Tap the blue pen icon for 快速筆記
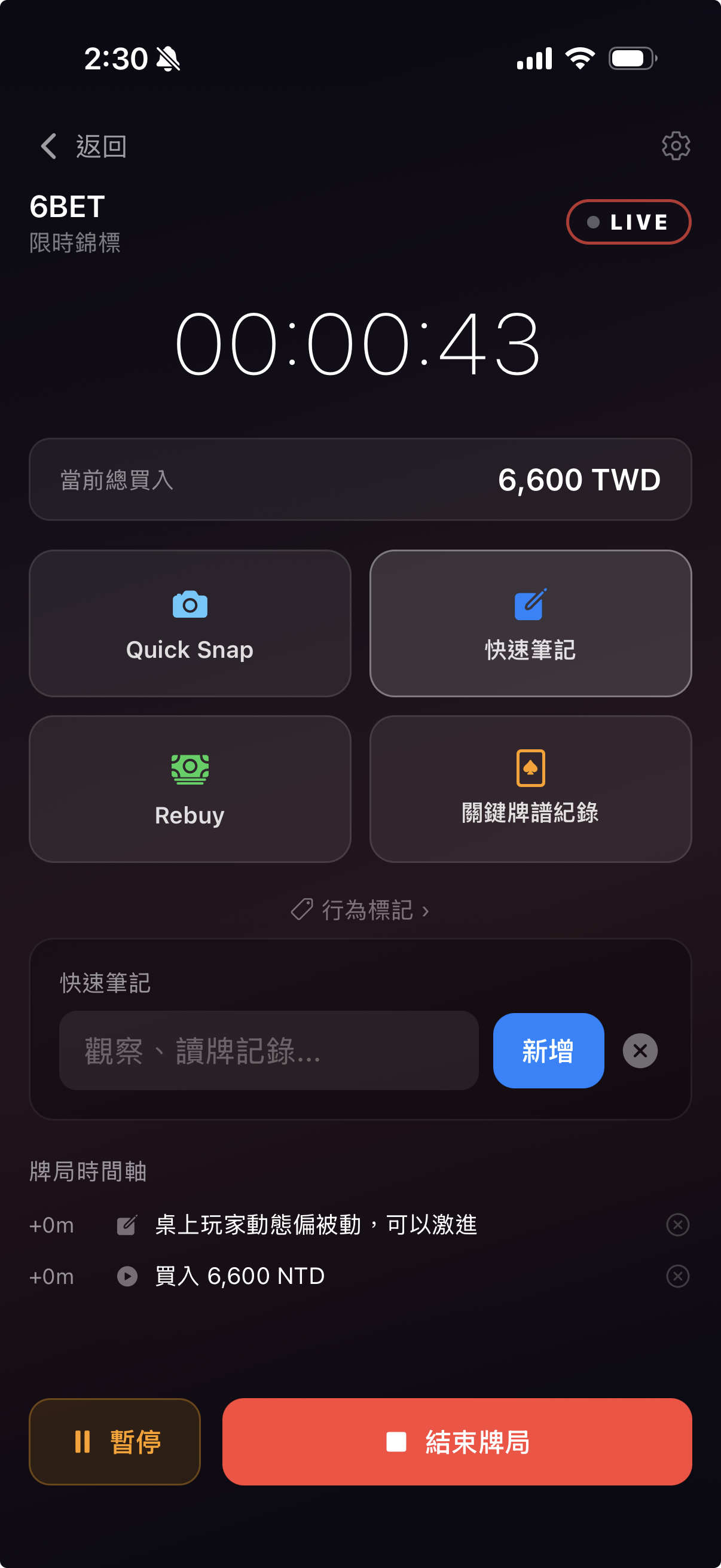This screenshot has width=721, height=1568. click(x=530, y=605)
